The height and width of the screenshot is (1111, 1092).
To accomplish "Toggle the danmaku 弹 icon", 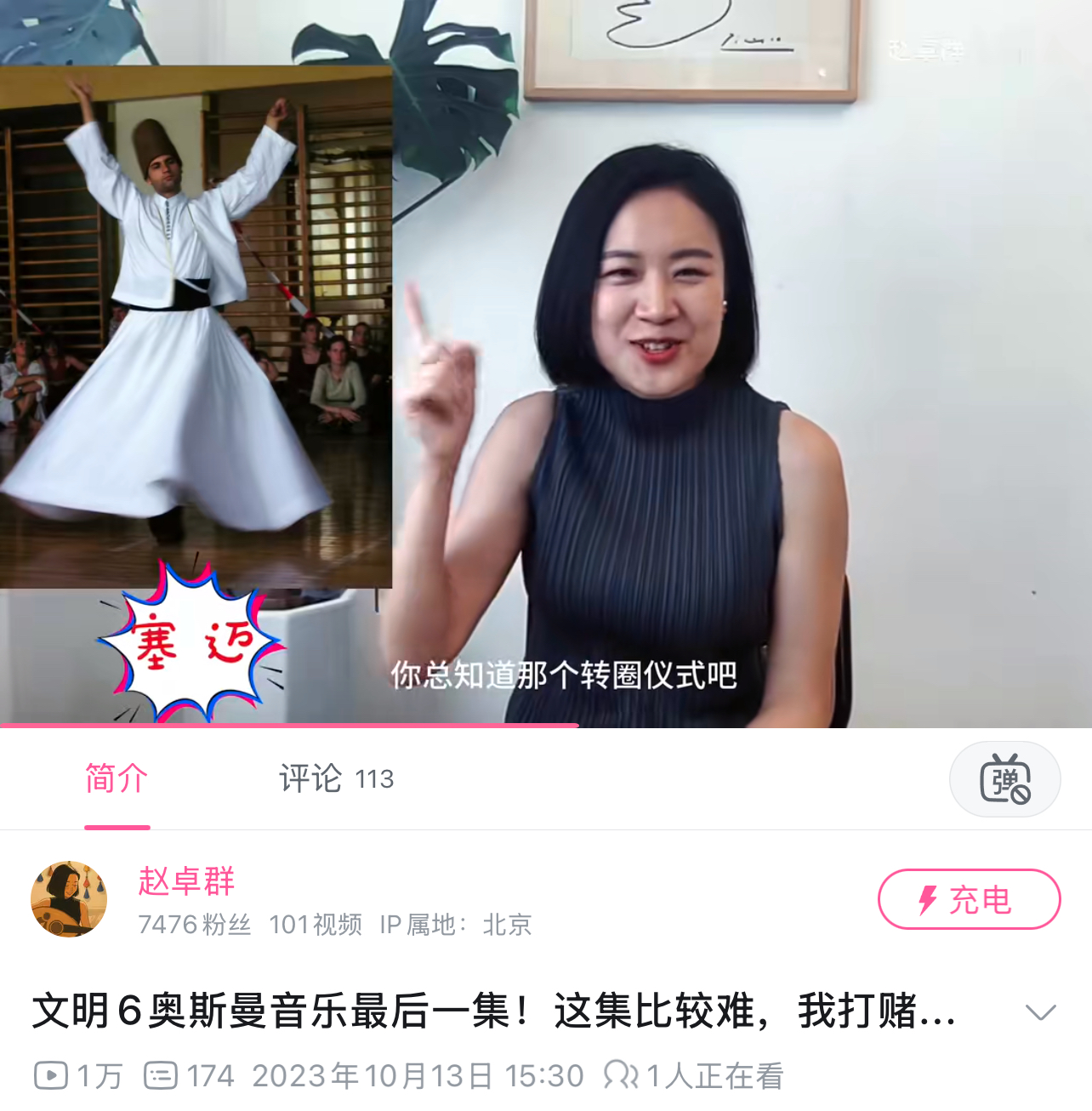I will click(1004, 779).
